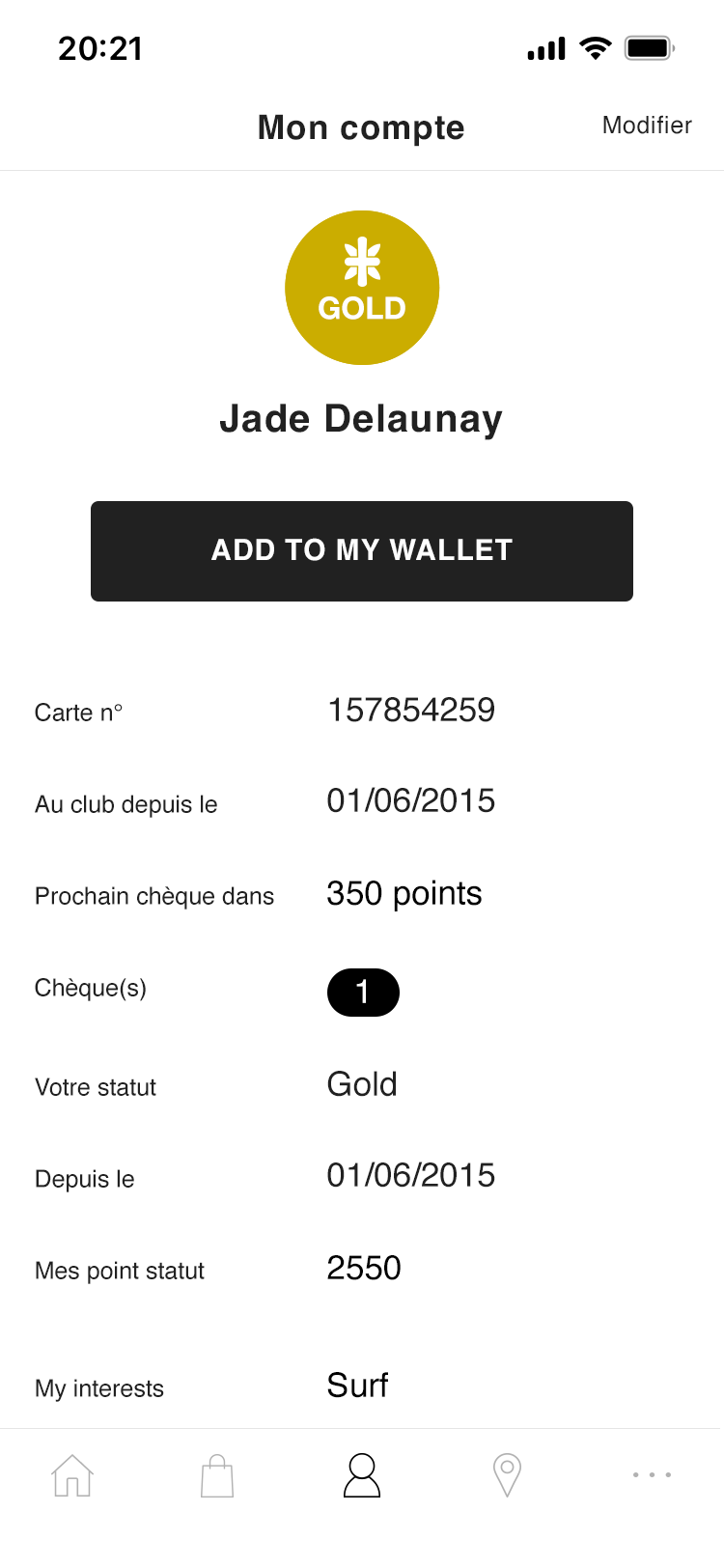The image size is (724, 1568).
Task: Tap the black chèque counter showing 1
Action: coord(364,992)
